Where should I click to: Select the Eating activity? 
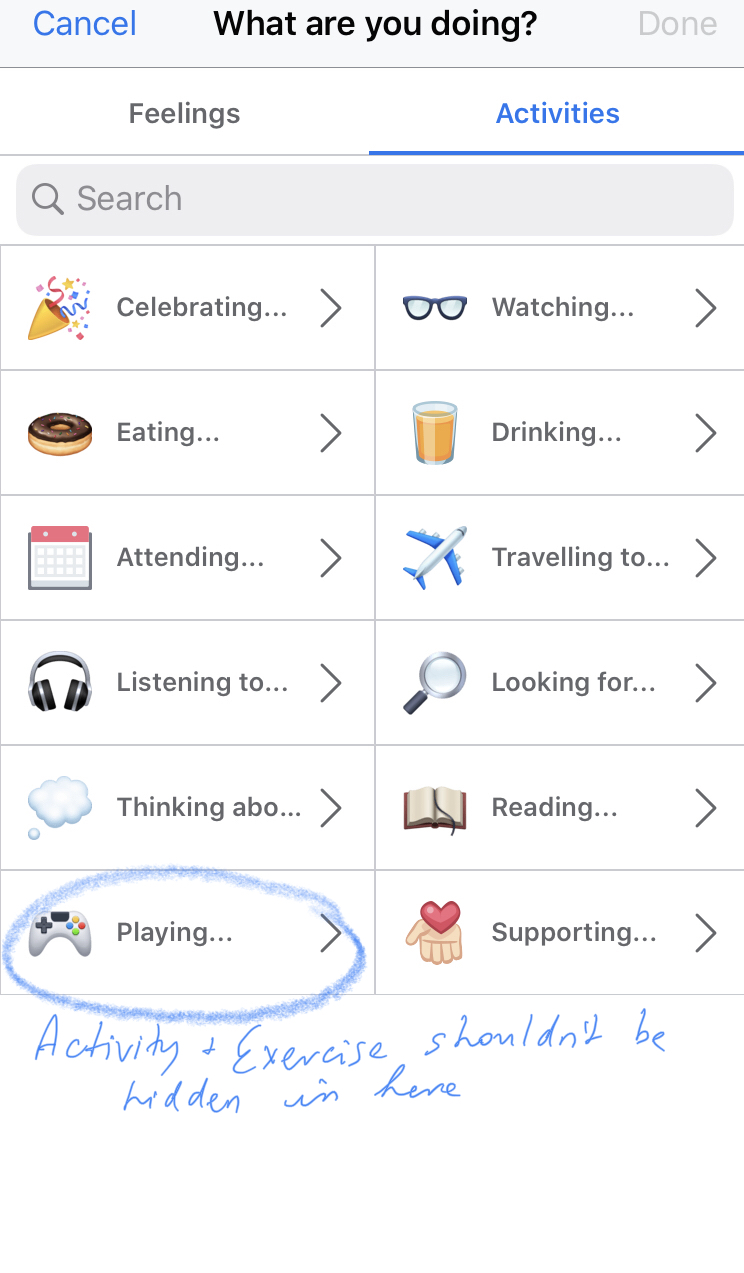click(x=187, y=433)
